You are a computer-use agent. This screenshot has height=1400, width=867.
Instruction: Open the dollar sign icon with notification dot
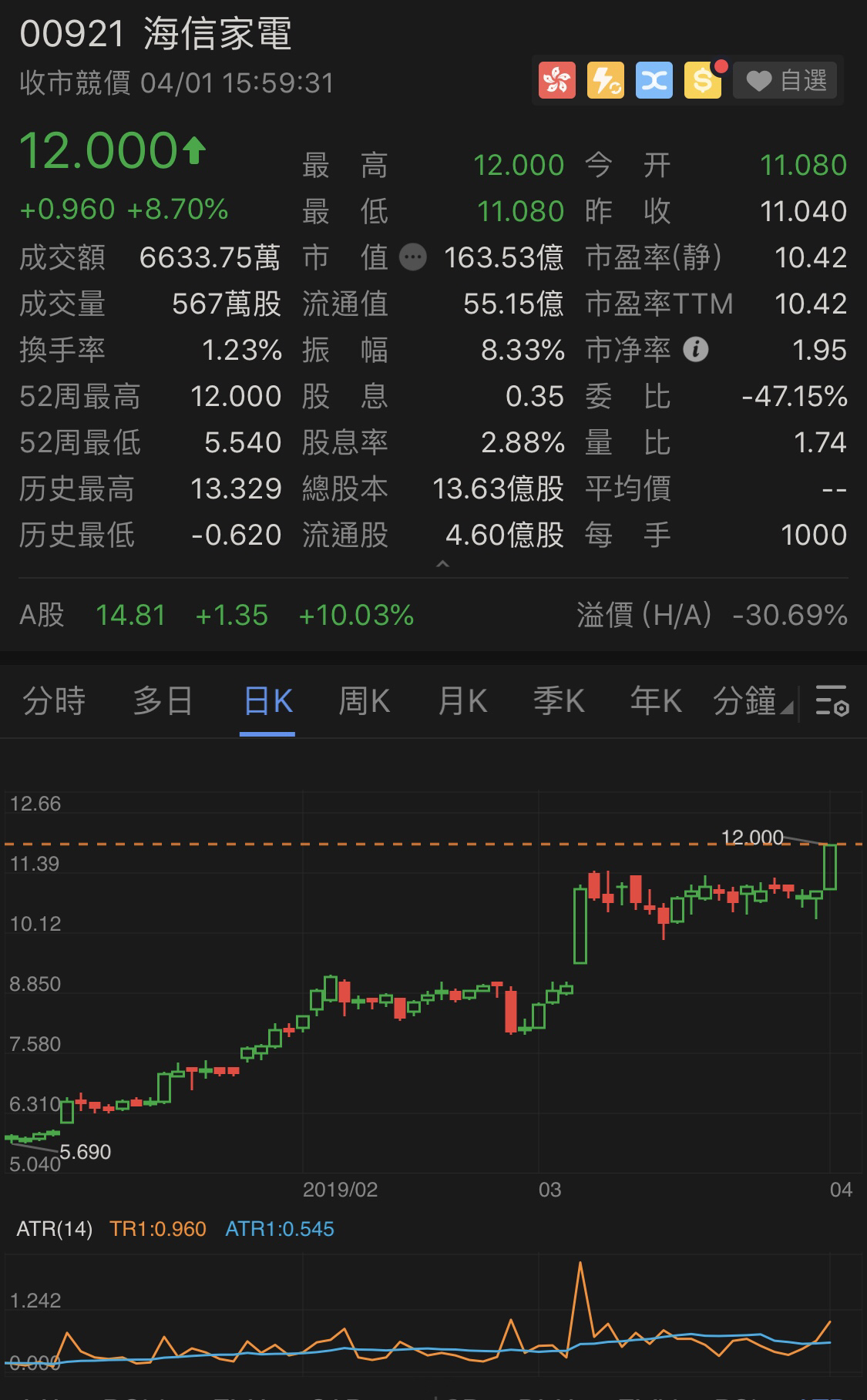click(x=701, y=80)
